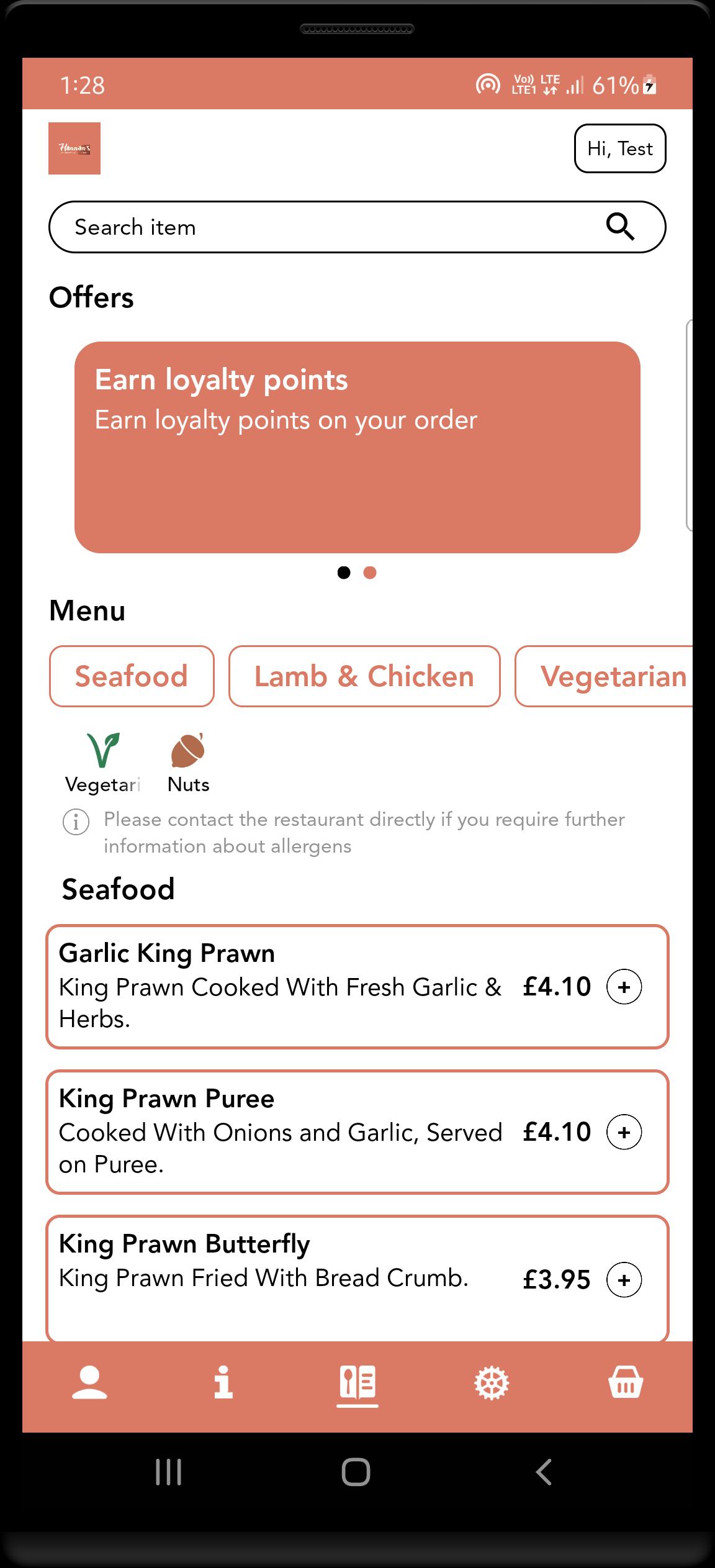Open the restaurant logo at top left
715x1568 pixels.
(x=74, y=148)
